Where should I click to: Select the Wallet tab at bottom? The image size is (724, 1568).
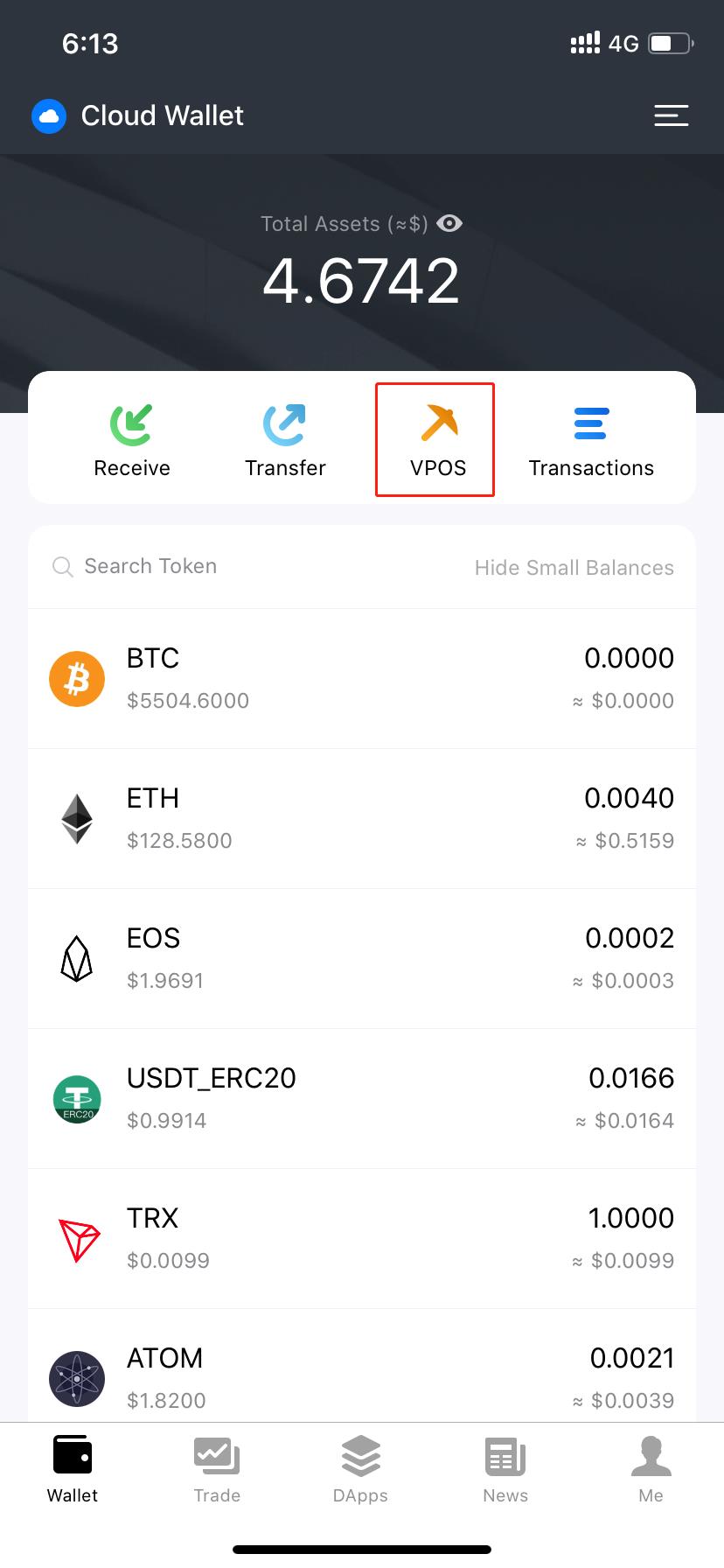pyautogui.click(x=72, y=1467)
